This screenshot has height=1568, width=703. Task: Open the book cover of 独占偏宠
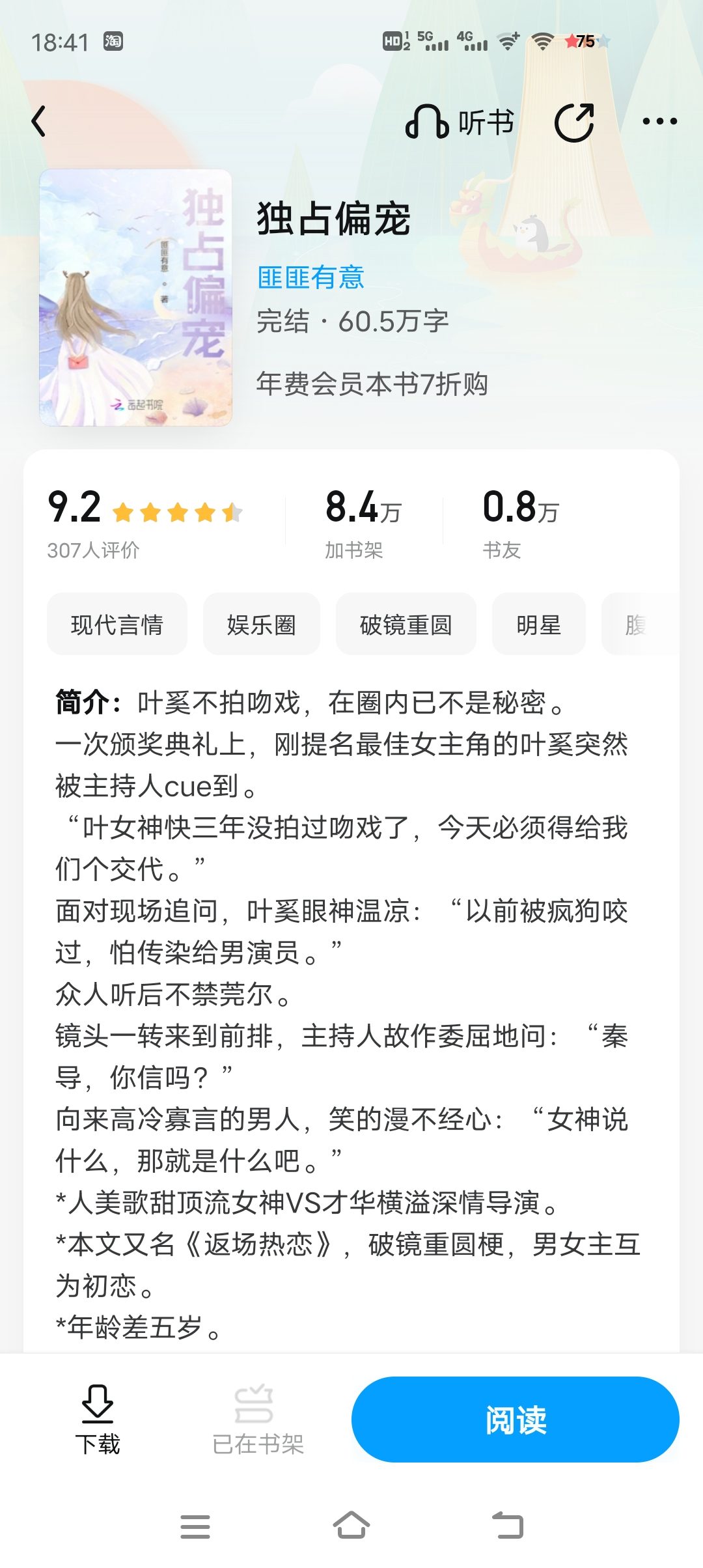pyautogui.click(x=135, y=298)
